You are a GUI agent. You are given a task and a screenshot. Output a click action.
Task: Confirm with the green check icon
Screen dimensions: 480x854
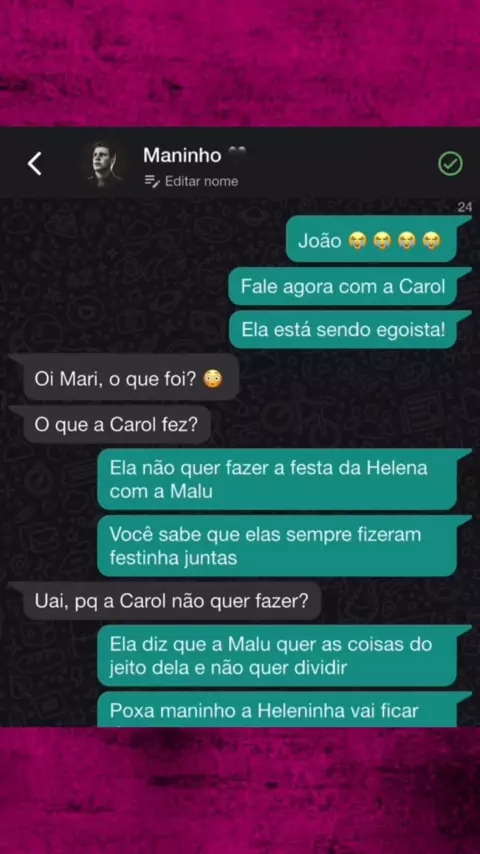pos(451,163)
